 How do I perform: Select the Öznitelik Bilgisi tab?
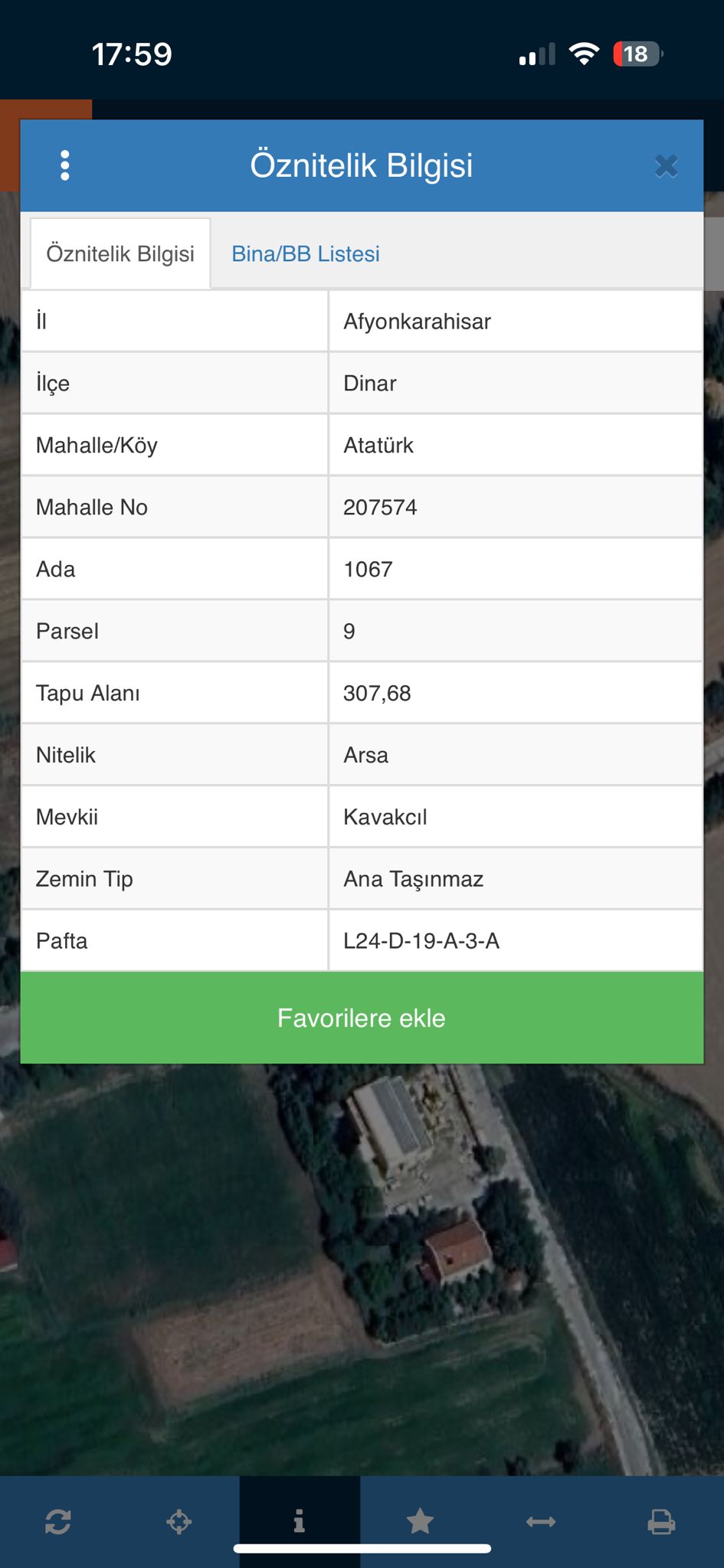(120, 254)
